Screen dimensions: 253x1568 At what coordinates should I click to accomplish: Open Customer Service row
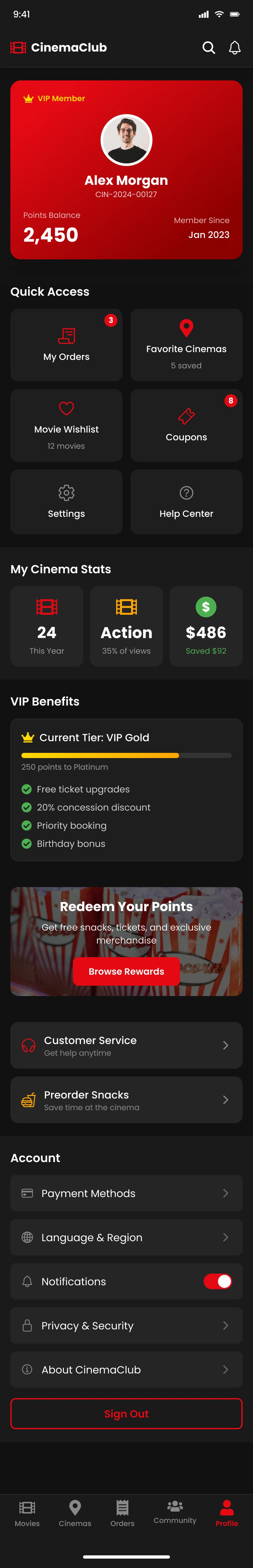pos(126,1045)
